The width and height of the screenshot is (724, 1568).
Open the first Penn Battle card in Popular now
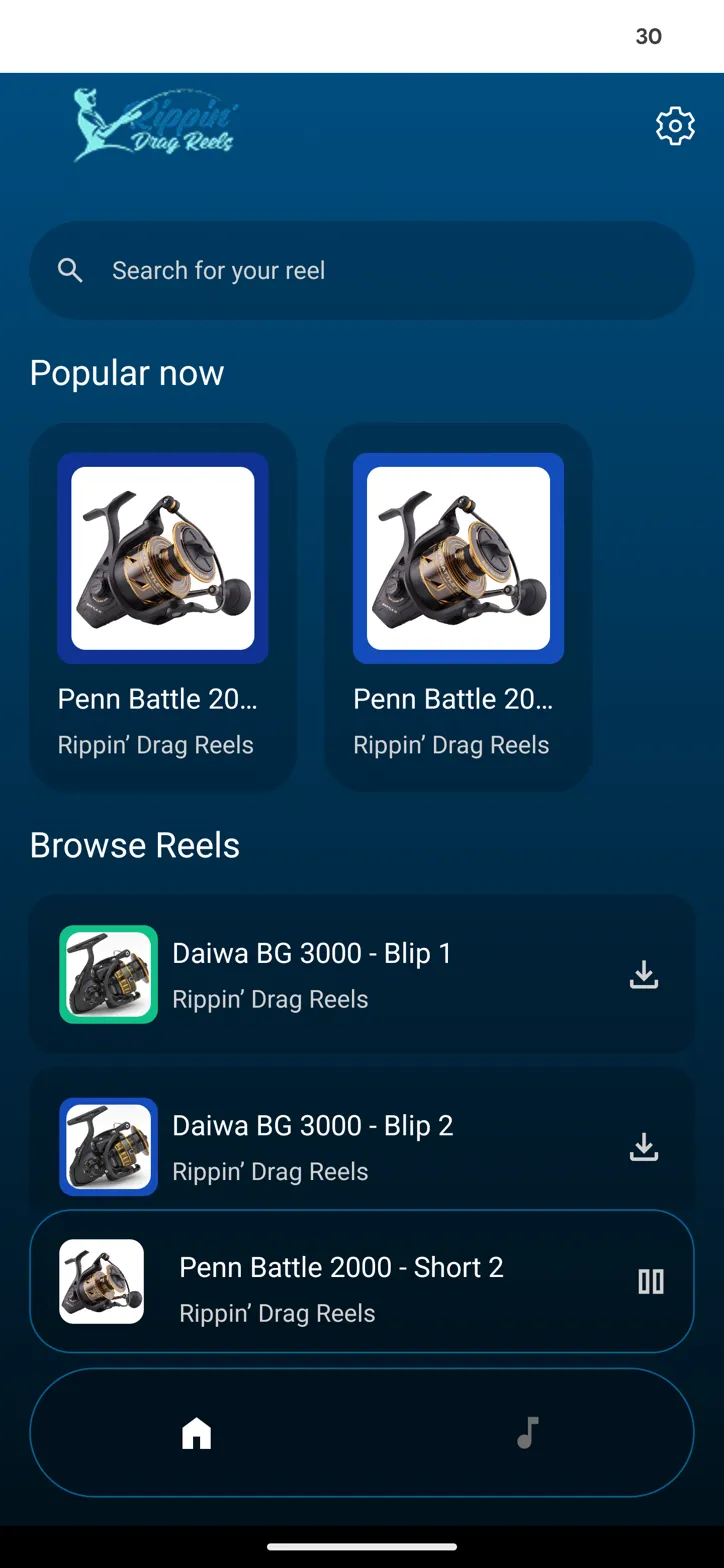[x=163, y=607]
